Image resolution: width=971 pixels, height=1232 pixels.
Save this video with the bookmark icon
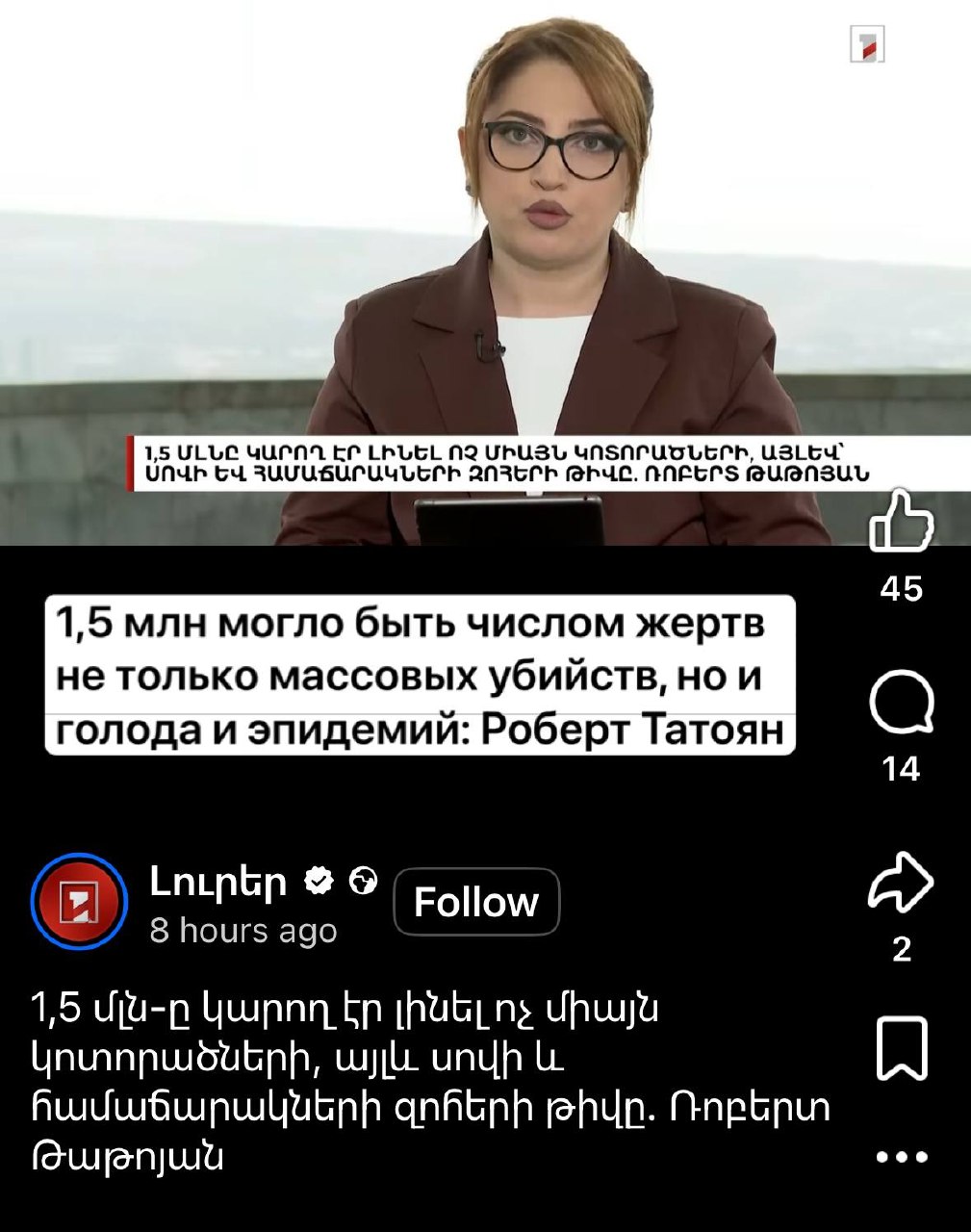[x=902, y=1048]
